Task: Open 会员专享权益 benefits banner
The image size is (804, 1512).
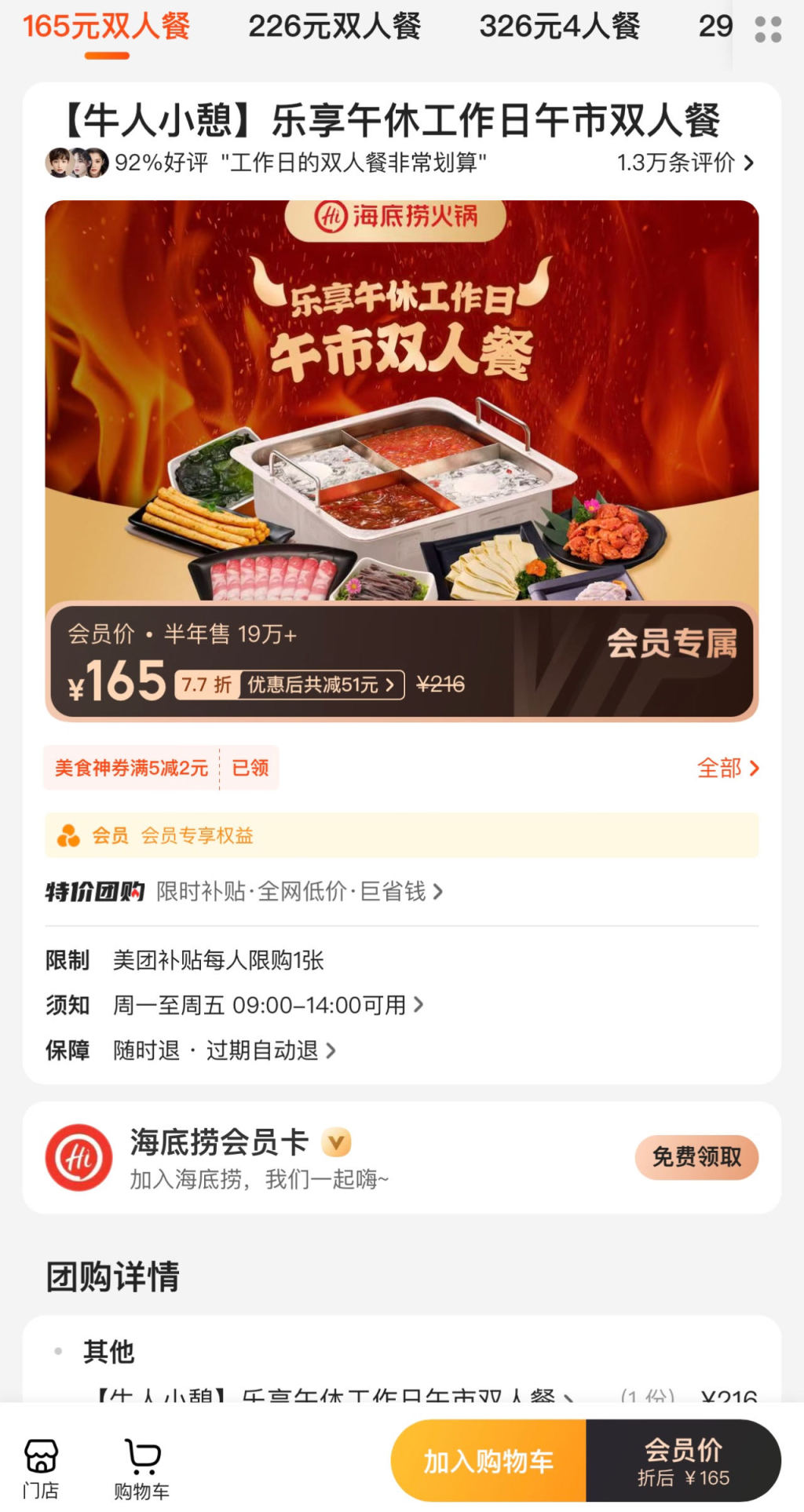Action: point(402,835)
